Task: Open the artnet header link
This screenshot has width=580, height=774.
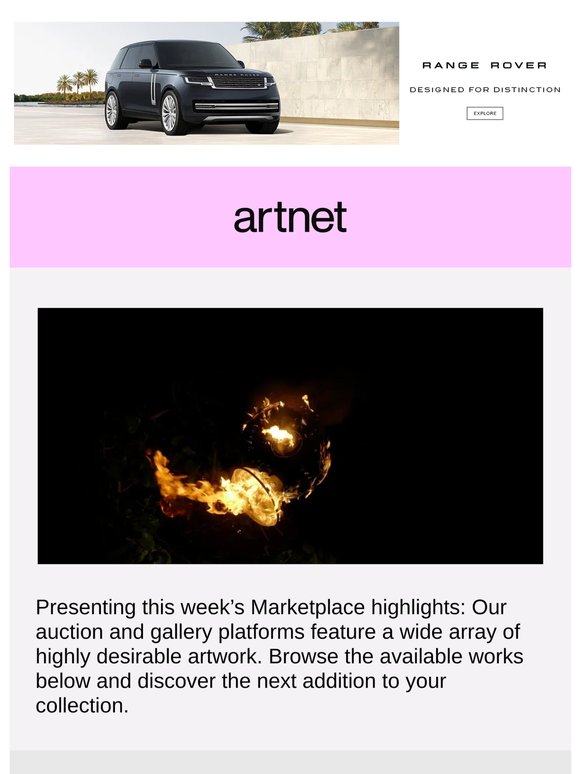Action: (x=290, y=217)
